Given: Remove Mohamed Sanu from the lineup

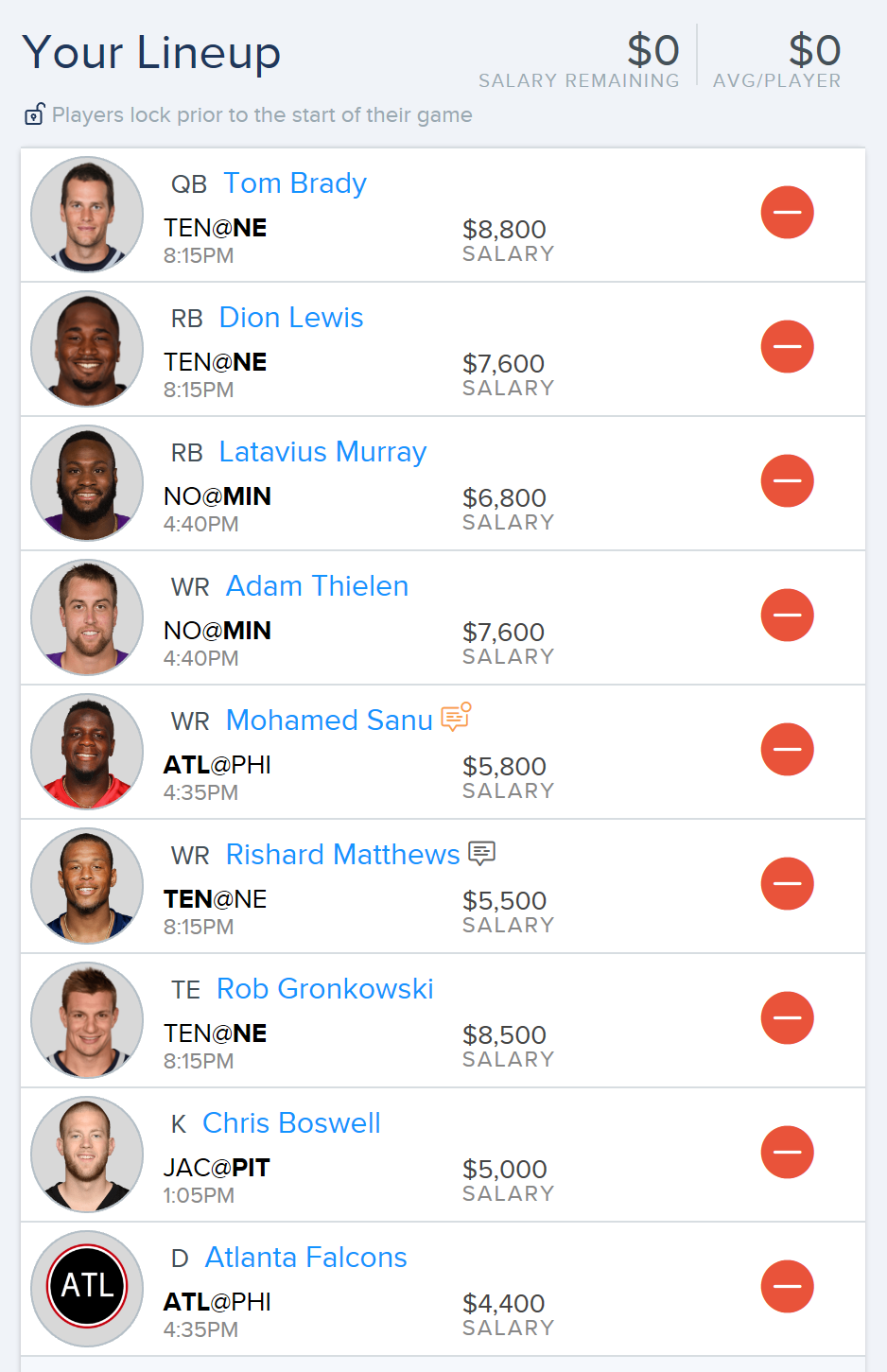Looking at the screenshot, I should (787, 750).
